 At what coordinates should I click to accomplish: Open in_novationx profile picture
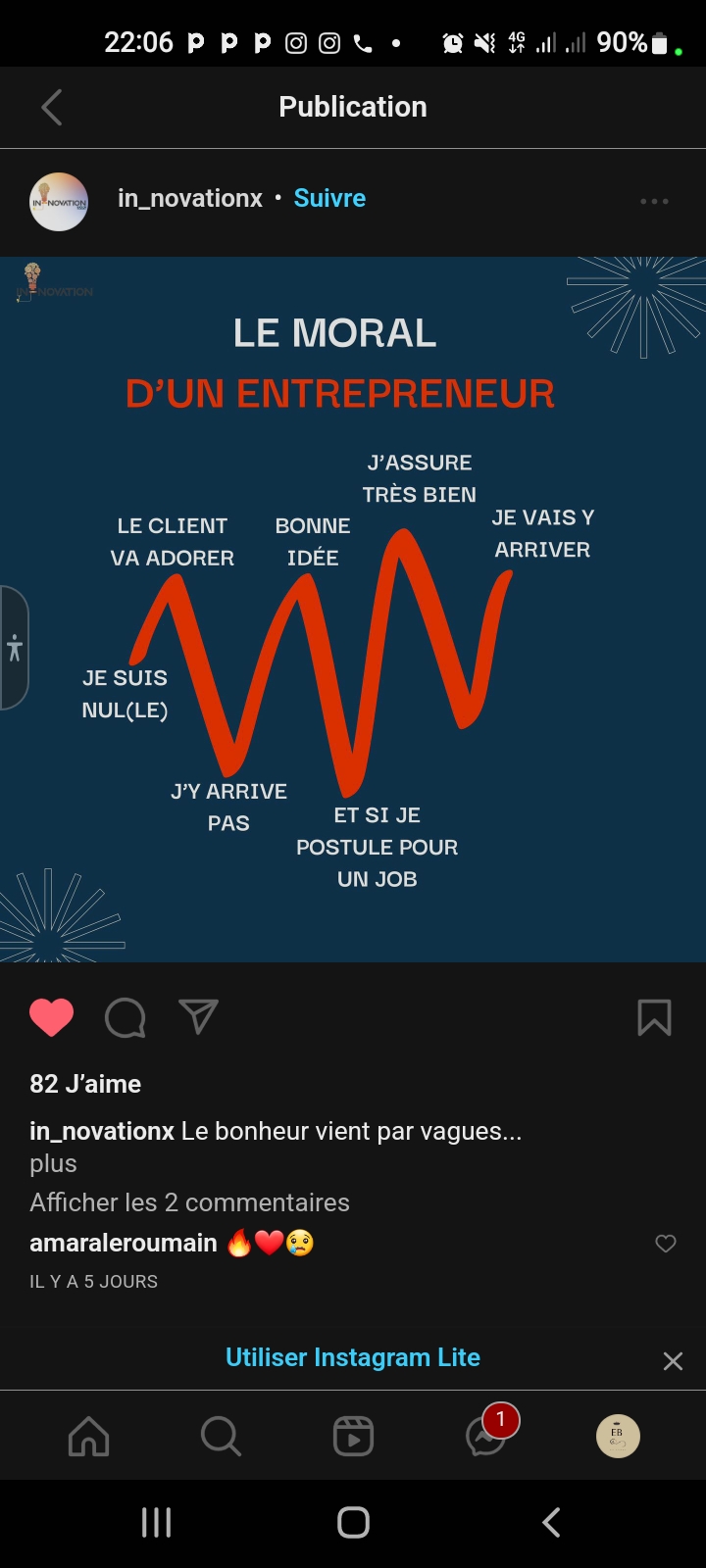[59, 202]
